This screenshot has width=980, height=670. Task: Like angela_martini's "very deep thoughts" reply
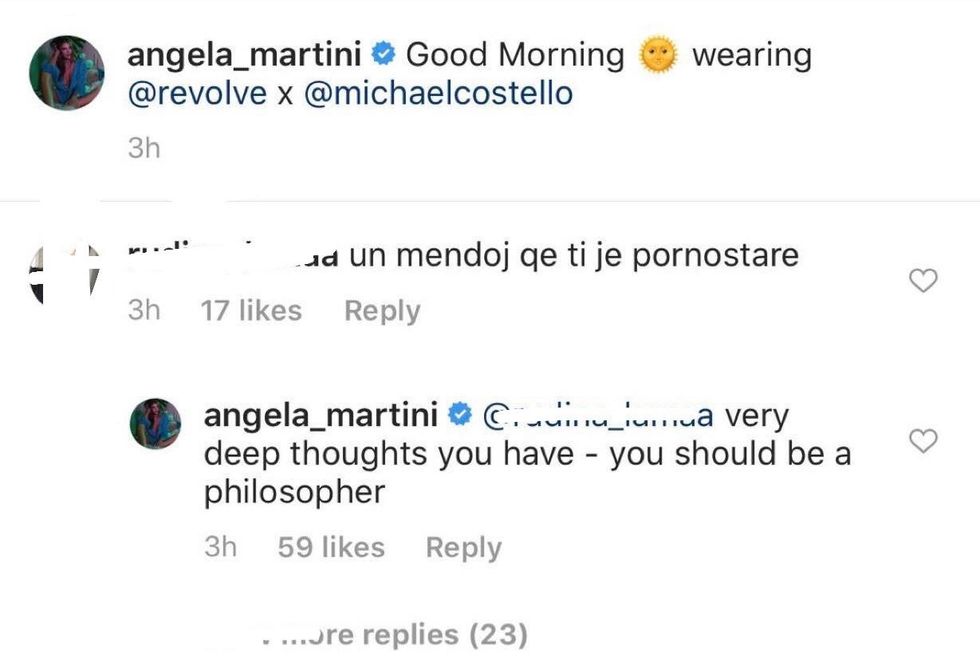point(922,440)
